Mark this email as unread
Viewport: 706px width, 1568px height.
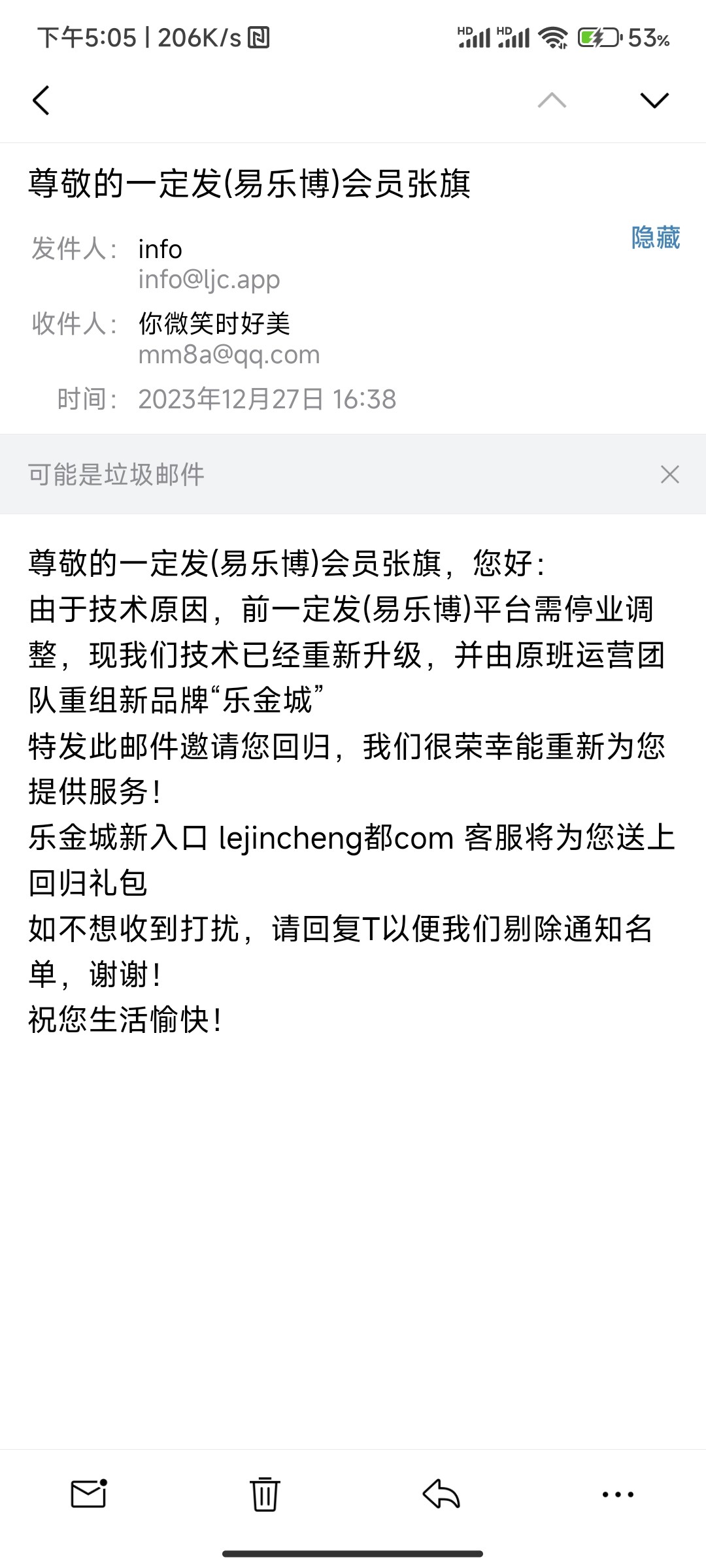click(88, 1494)
